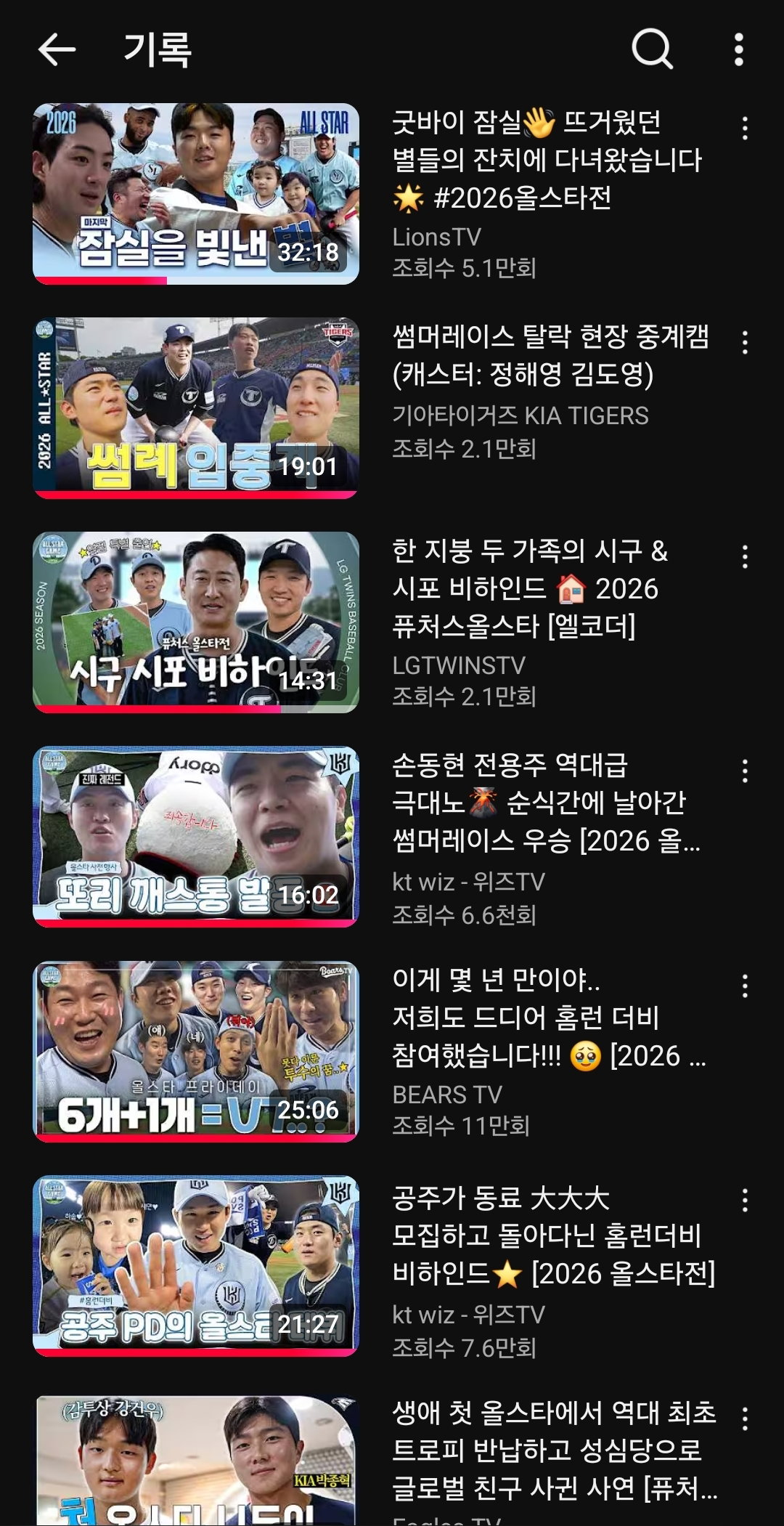The image size is (784, 1526).
Task: Play the 생애 첫 올스타 트로피 반납 video
Action: (196, 1460)
